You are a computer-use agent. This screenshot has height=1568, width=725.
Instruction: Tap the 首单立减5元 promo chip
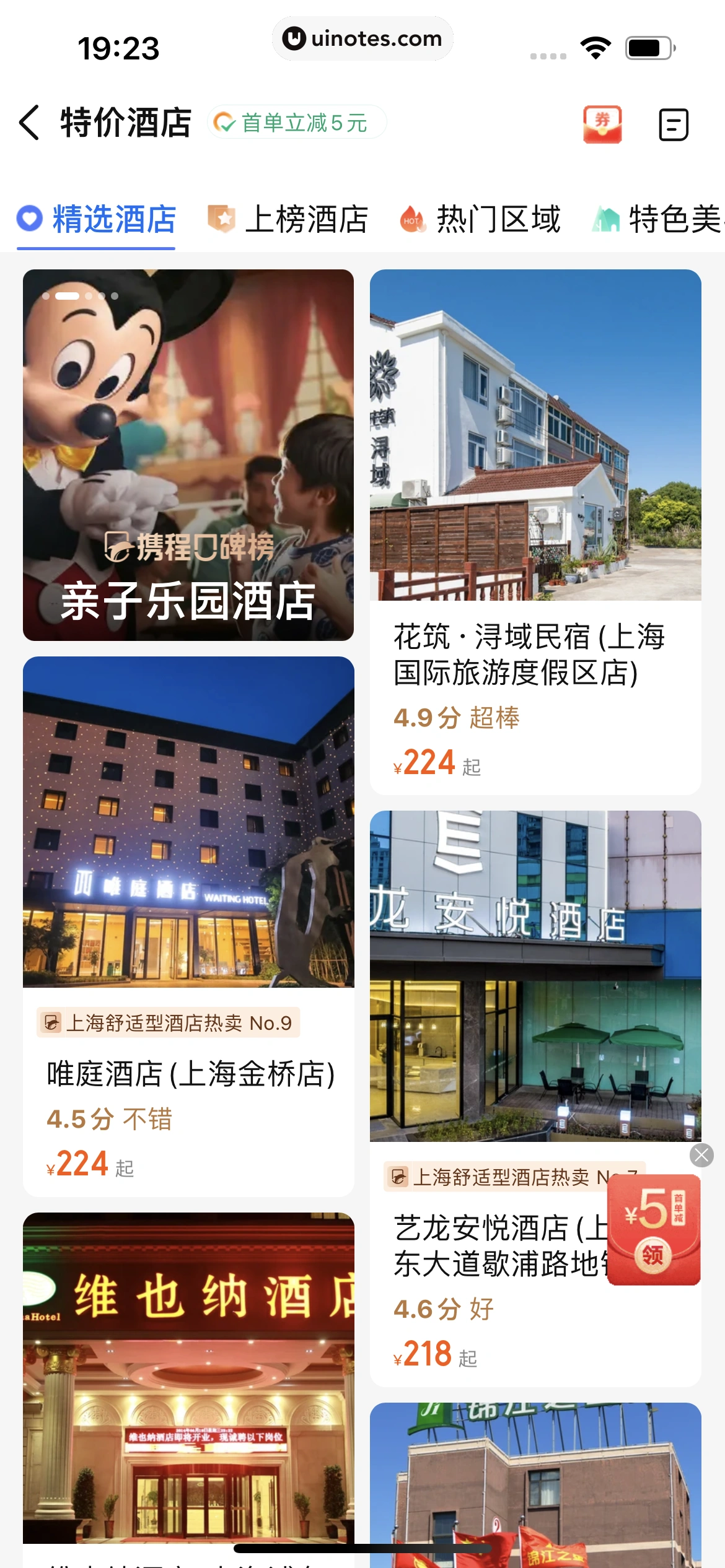[x=297, y=123]
